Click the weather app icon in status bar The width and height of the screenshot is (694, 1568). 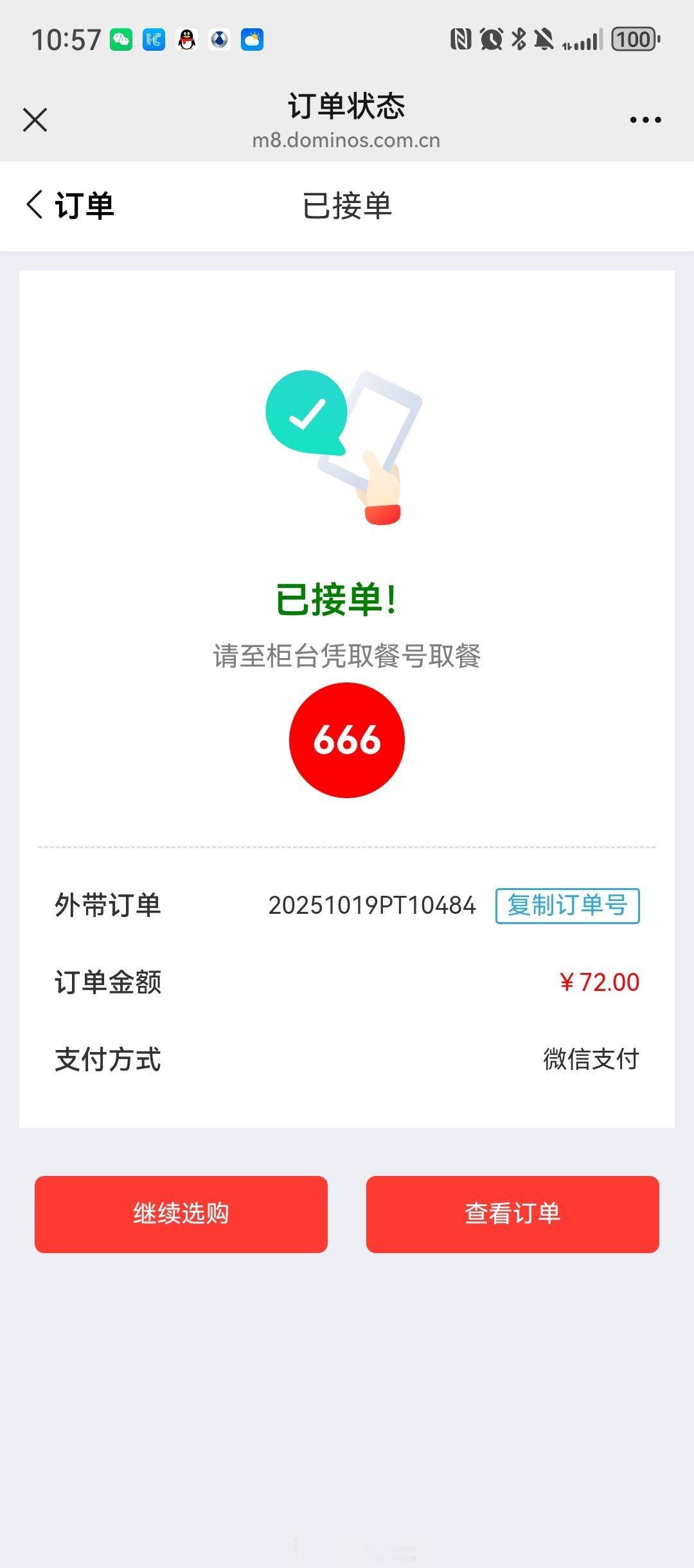click(252, 40)
